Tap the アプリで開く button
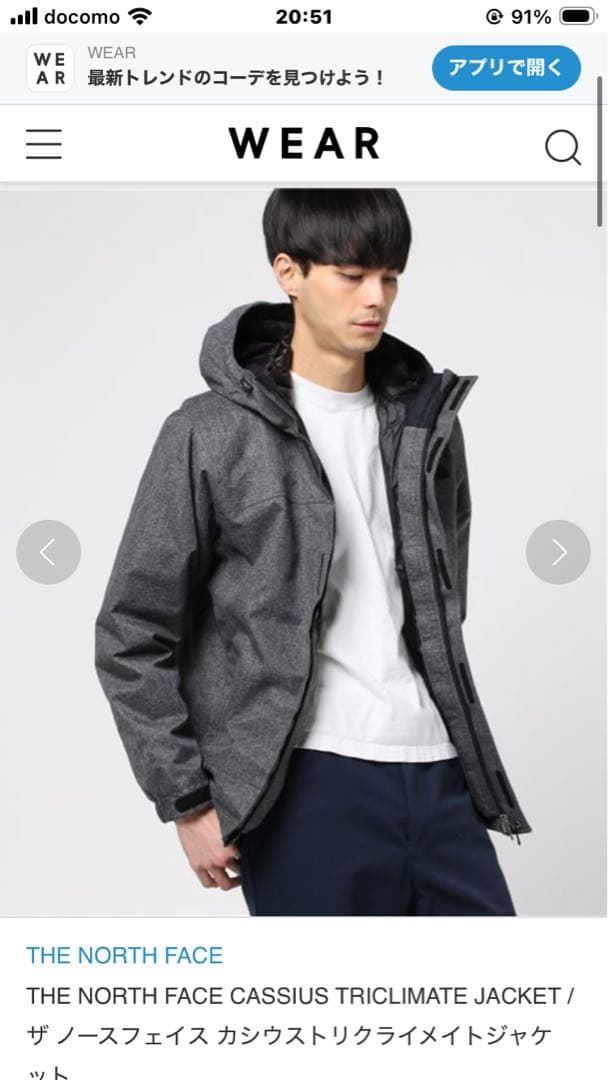This screenshot has width=608, height=1080. [506, 68]
